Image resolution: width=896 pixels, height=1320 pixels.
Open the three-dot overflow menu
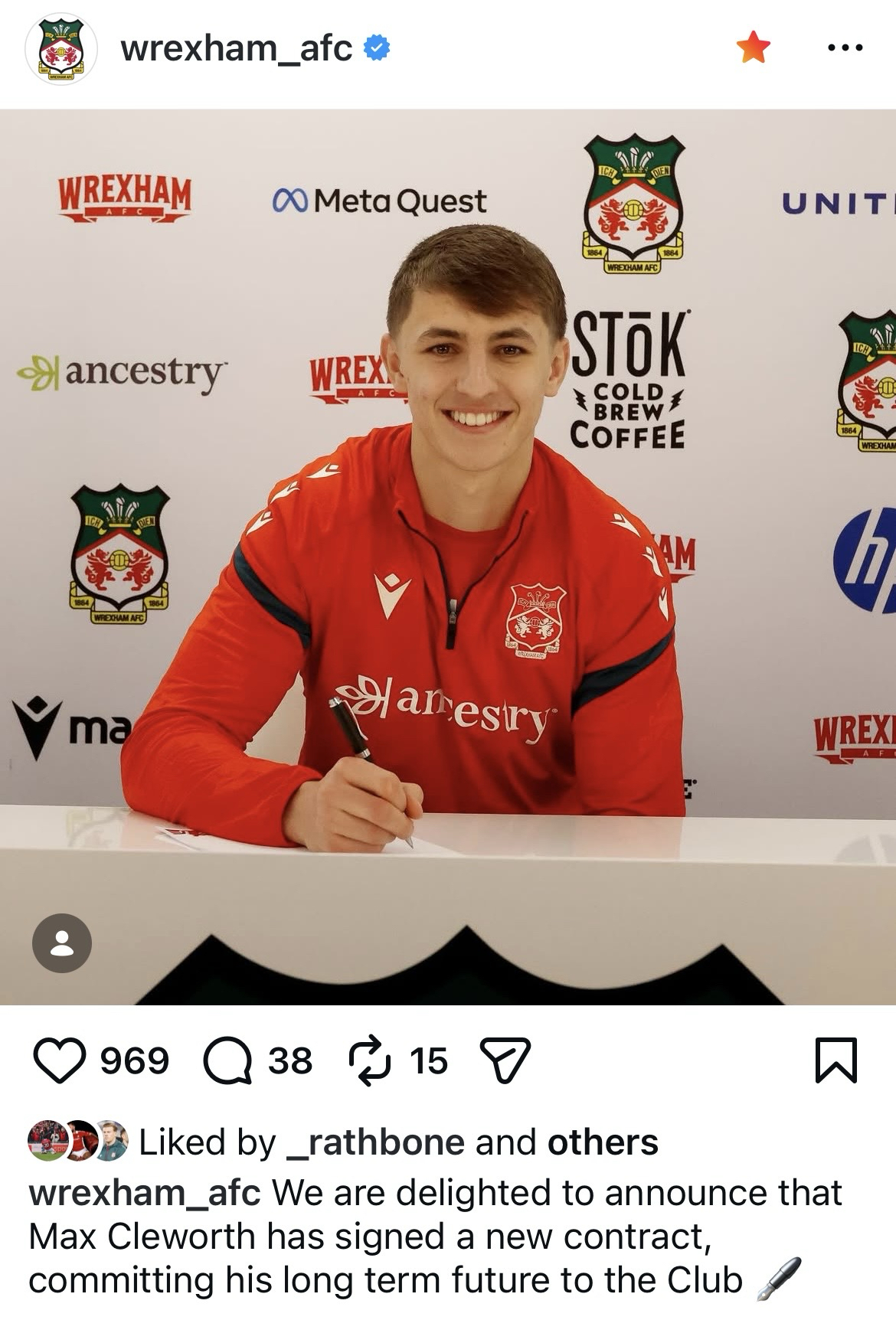coord(845,48)
